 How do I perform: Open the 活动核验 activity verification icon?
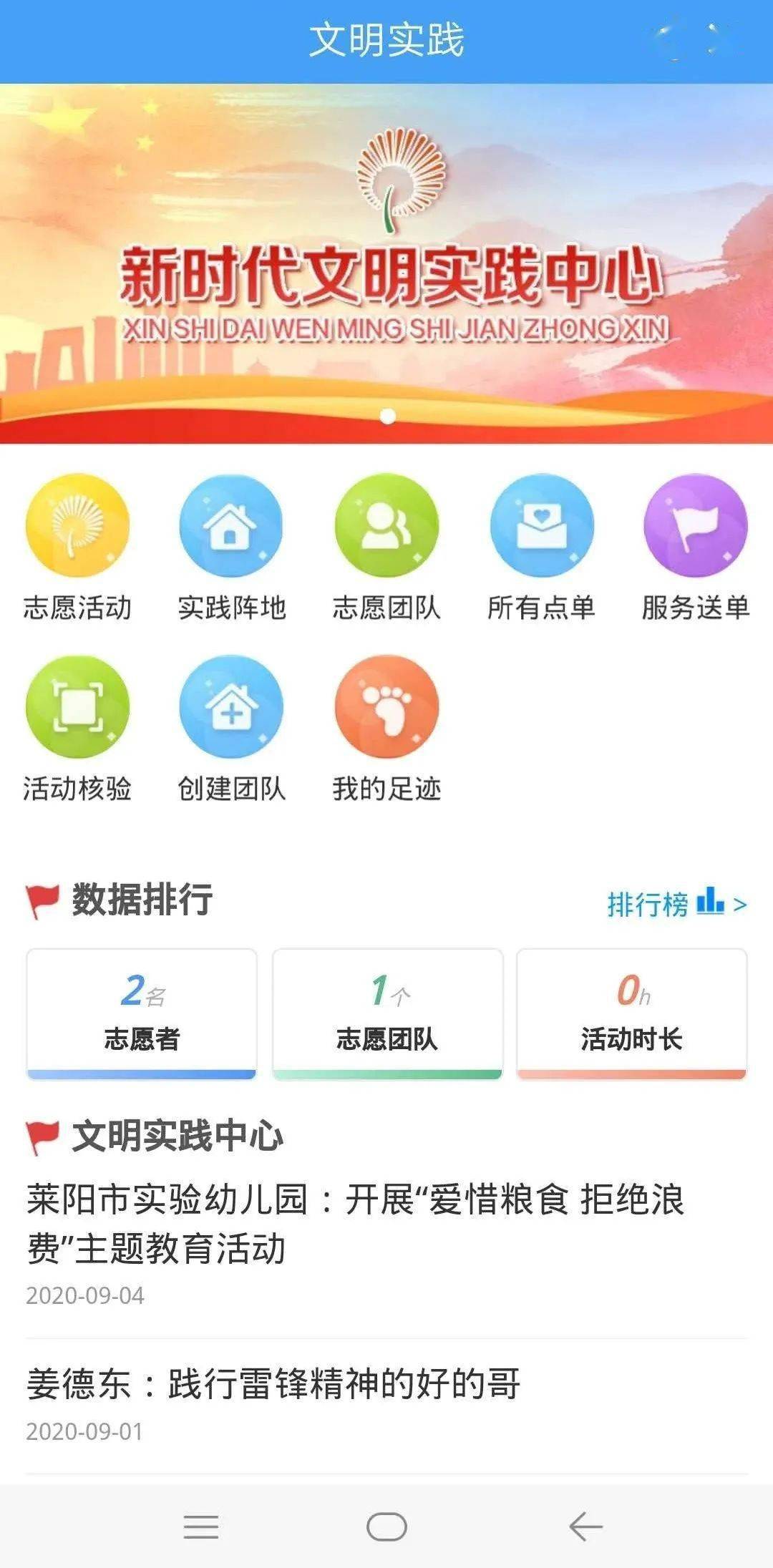(x=77, y=708)
